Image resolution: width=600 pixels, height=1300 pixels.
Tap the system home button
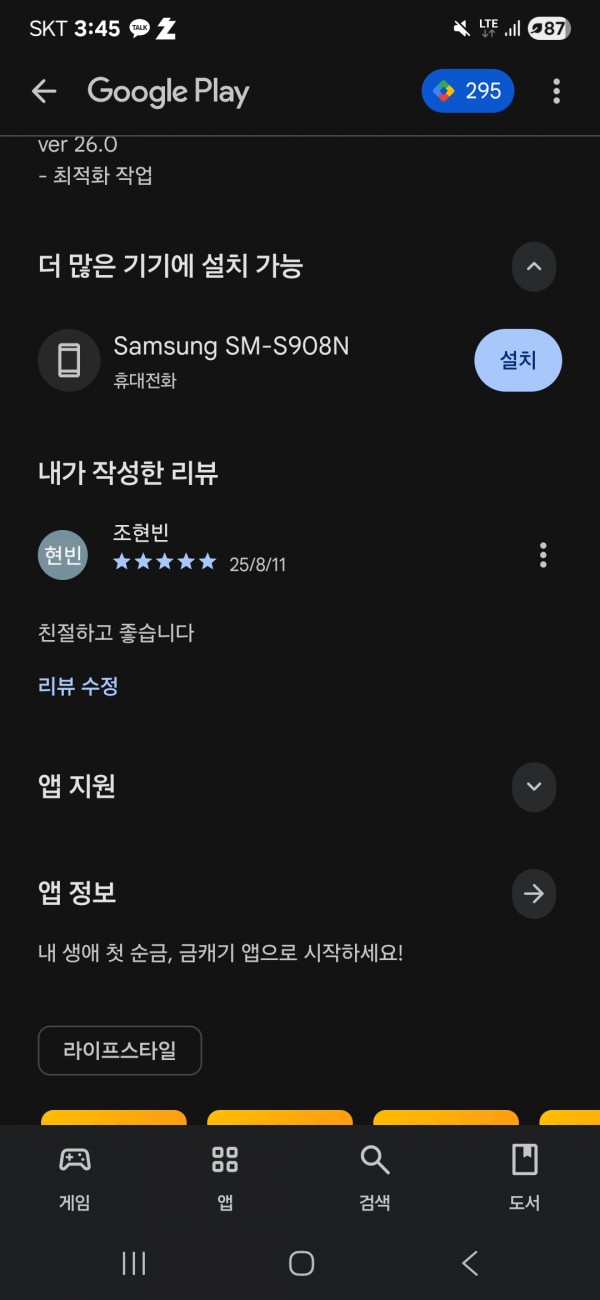pos(301,1263)
